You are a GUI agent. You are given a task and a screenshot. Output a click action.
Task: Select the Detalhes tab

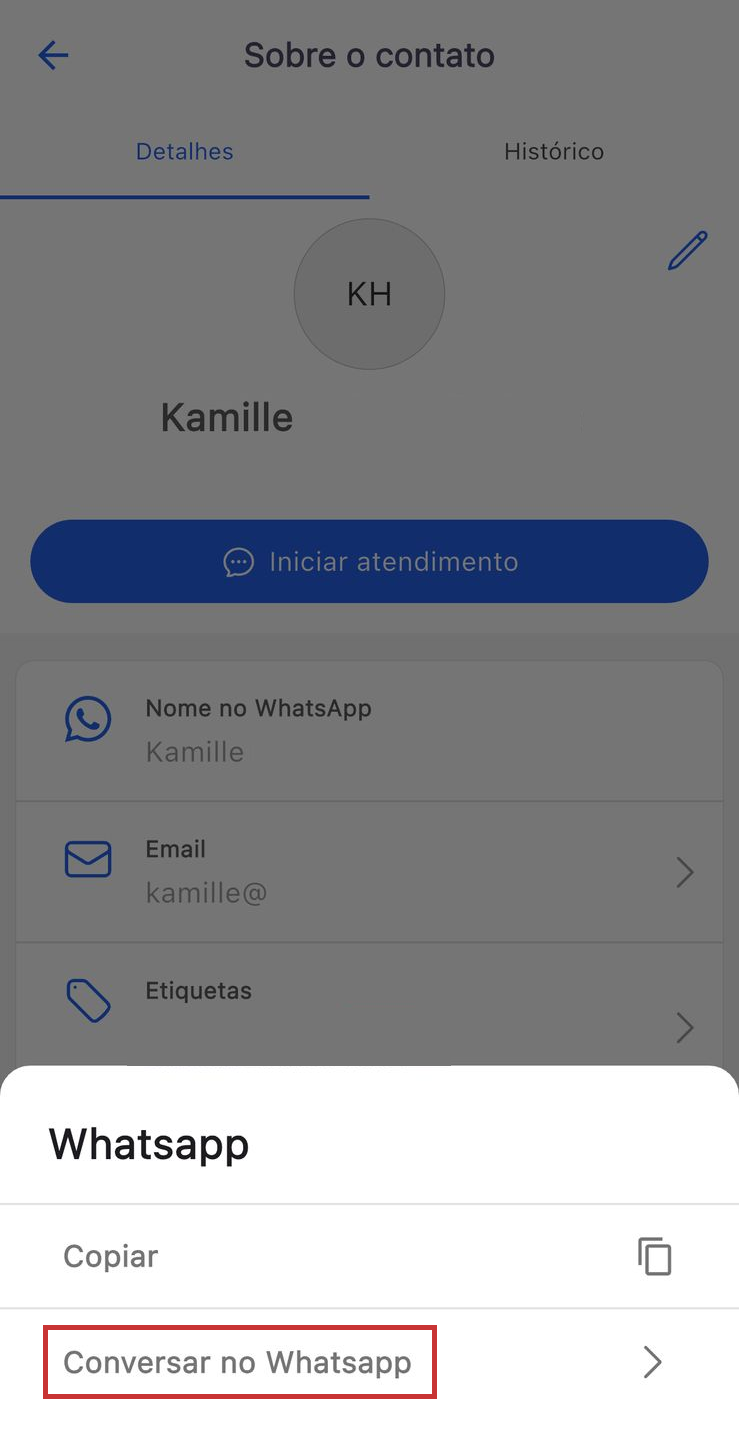pyautogui.click(x=184, y=152)
